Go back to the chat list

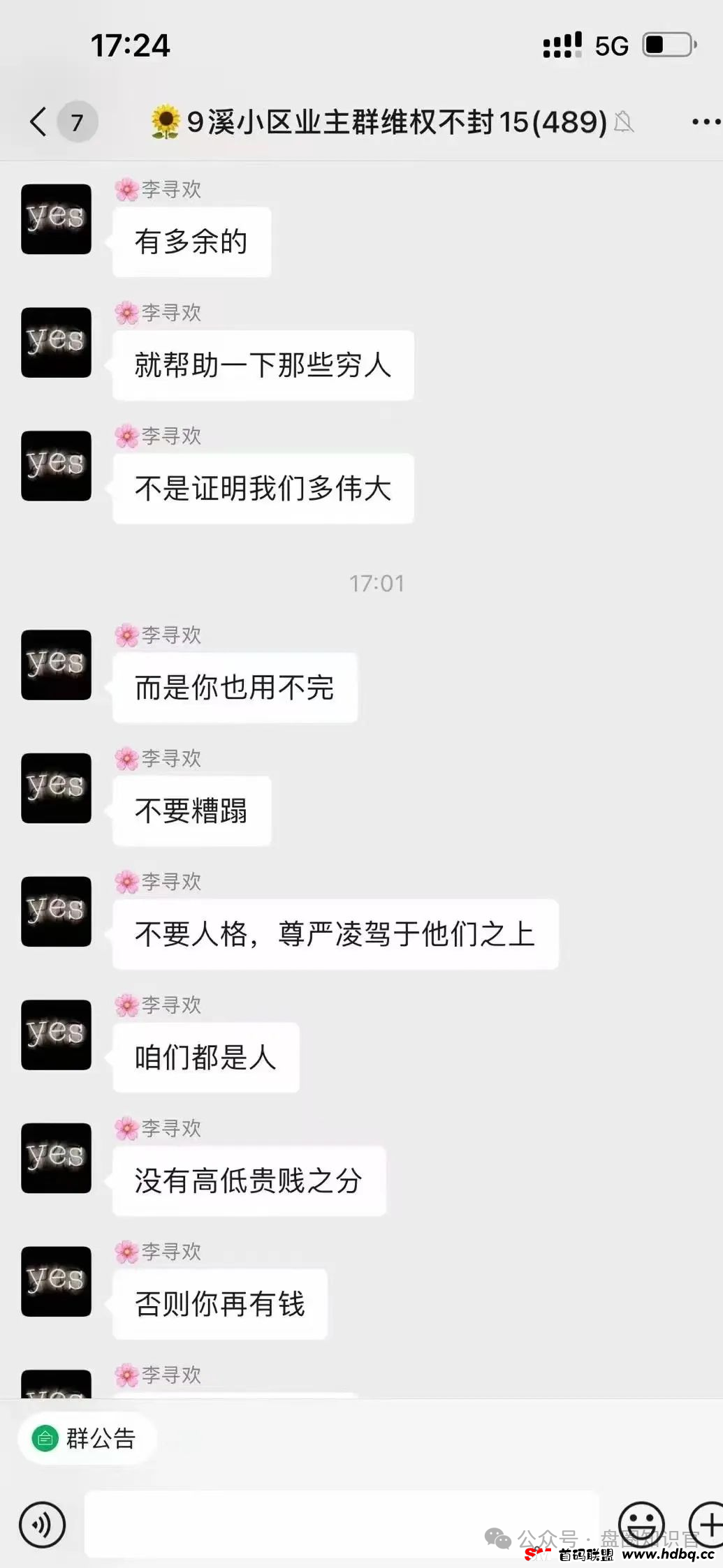[39, 121]
